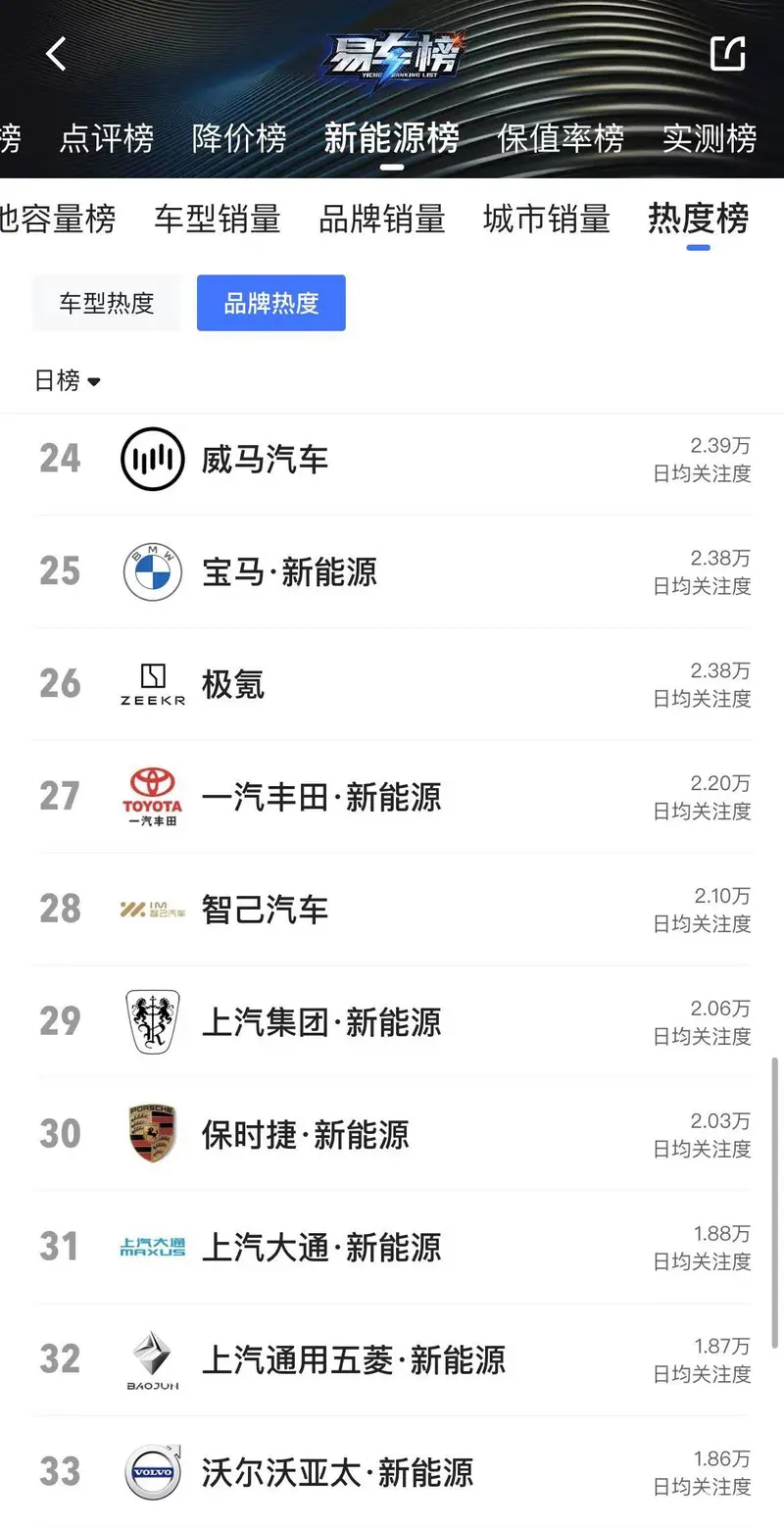
Task: Switch to 车型热度 ranking
Action: pyautogui.click(x=106, y=303)
